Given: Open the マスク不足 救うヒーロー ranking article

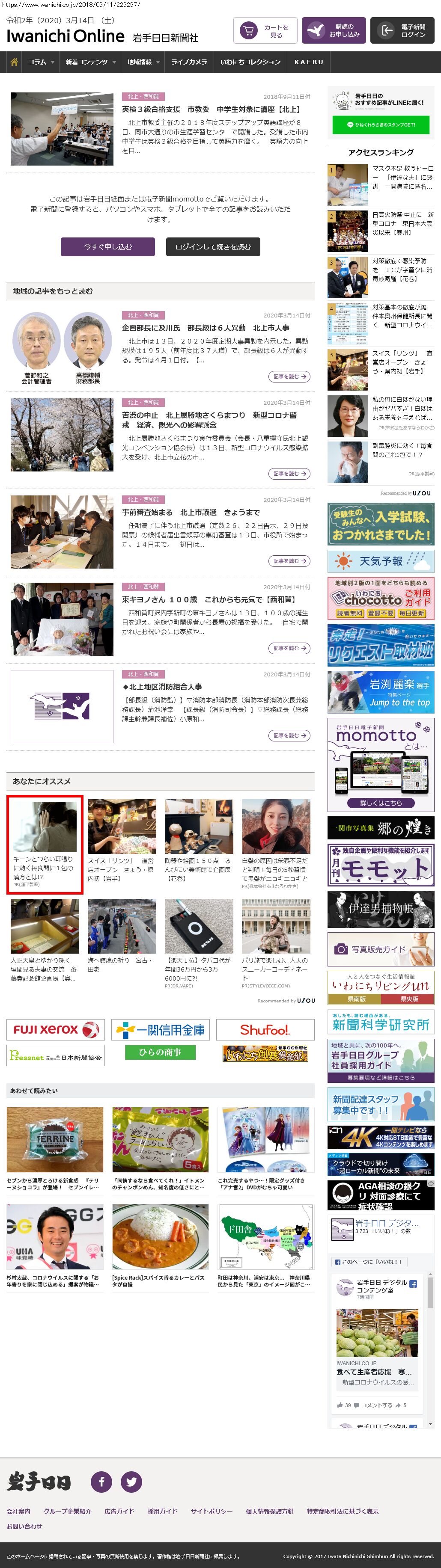Looking at the screenshot, I should click(x=402, y=177).
